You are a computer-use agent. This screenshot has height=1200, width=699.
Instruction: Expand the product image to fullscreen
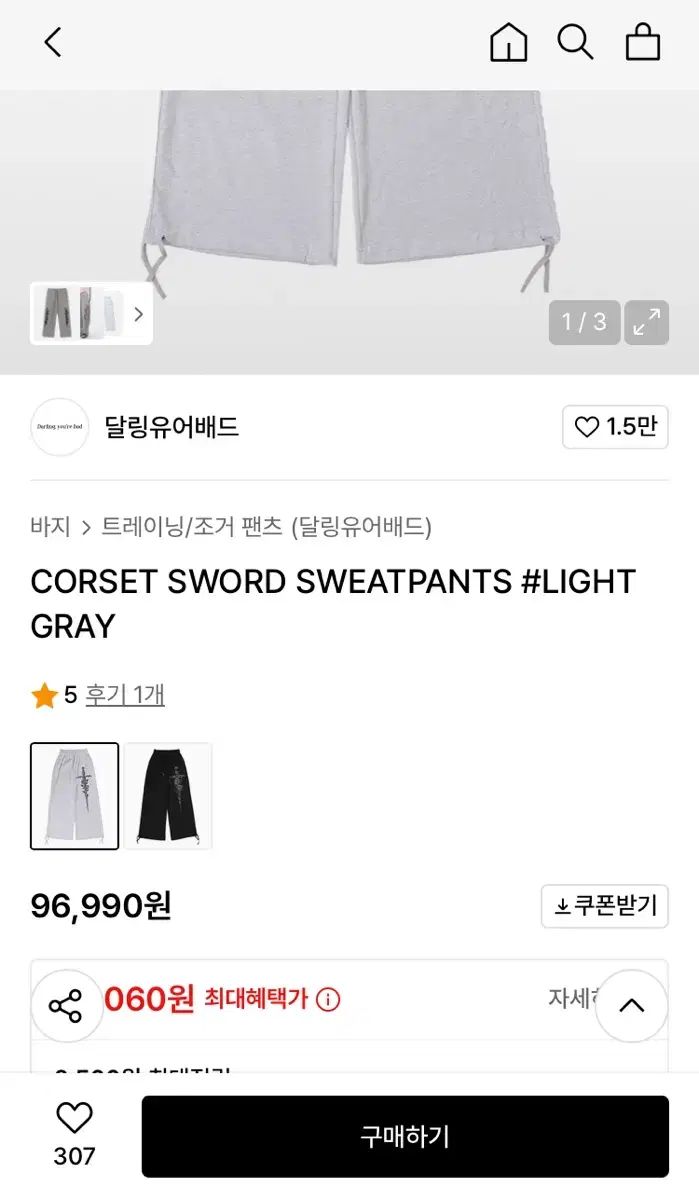coord(647,322)
